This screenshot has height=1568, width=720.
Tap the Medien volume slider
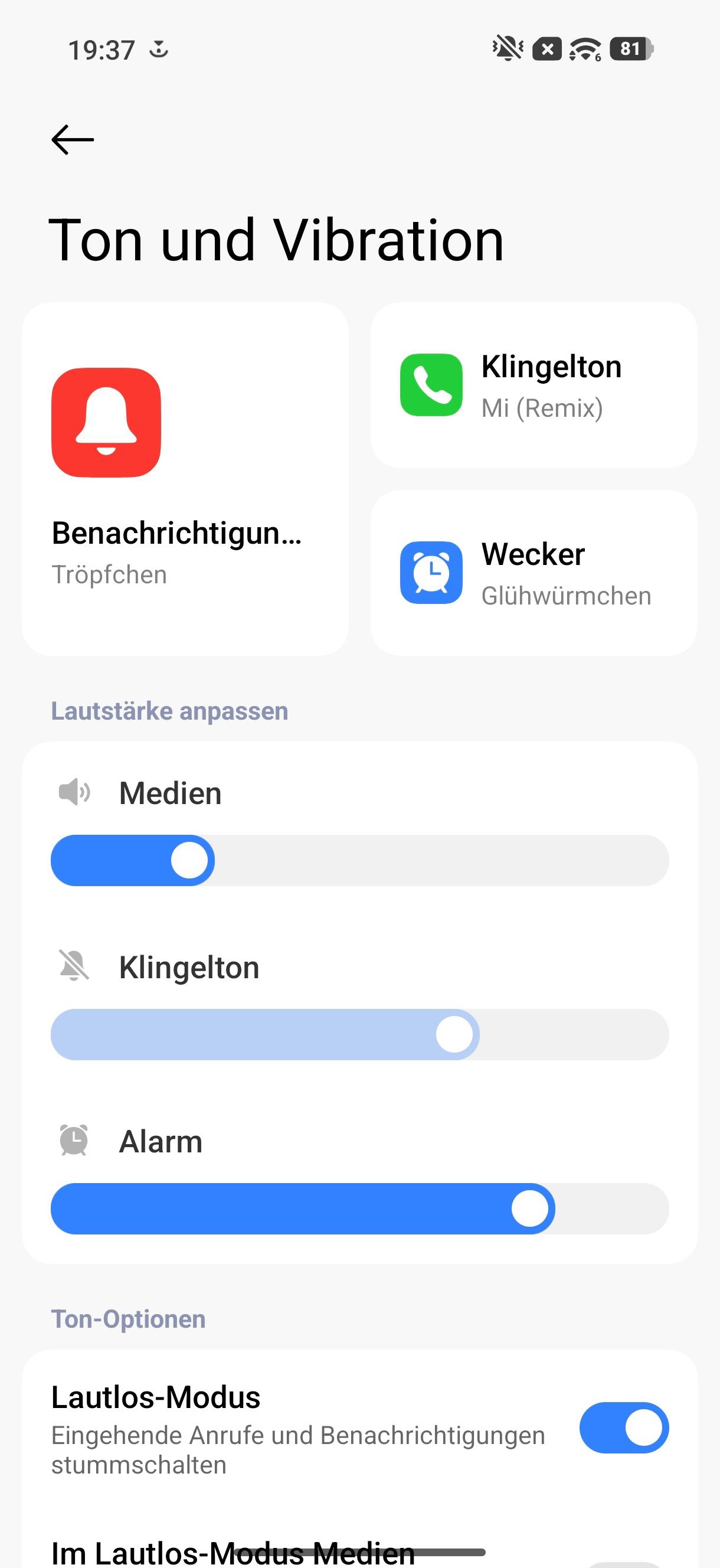[359, 860]
